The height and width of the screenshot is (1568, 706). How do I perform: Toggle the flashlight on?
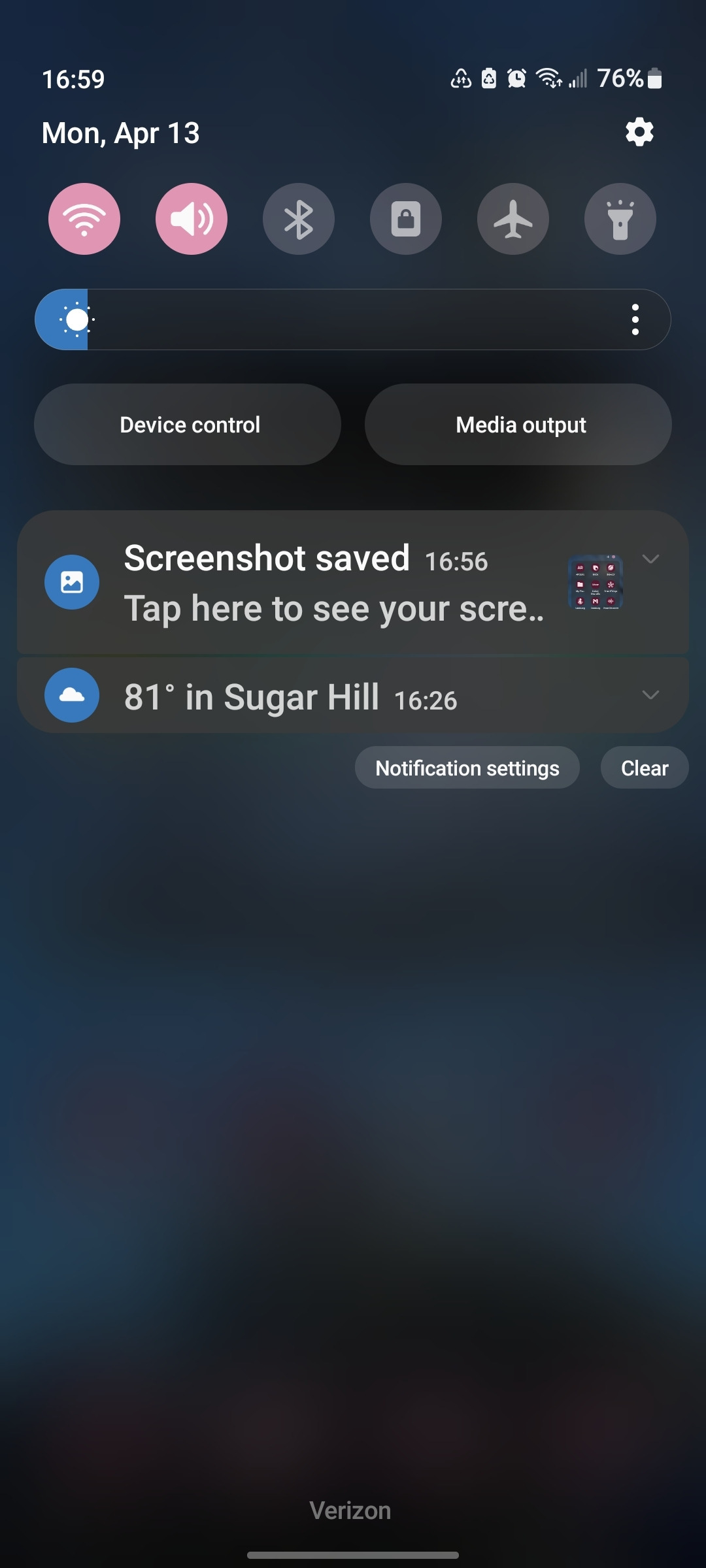click(x=620, y=219)
